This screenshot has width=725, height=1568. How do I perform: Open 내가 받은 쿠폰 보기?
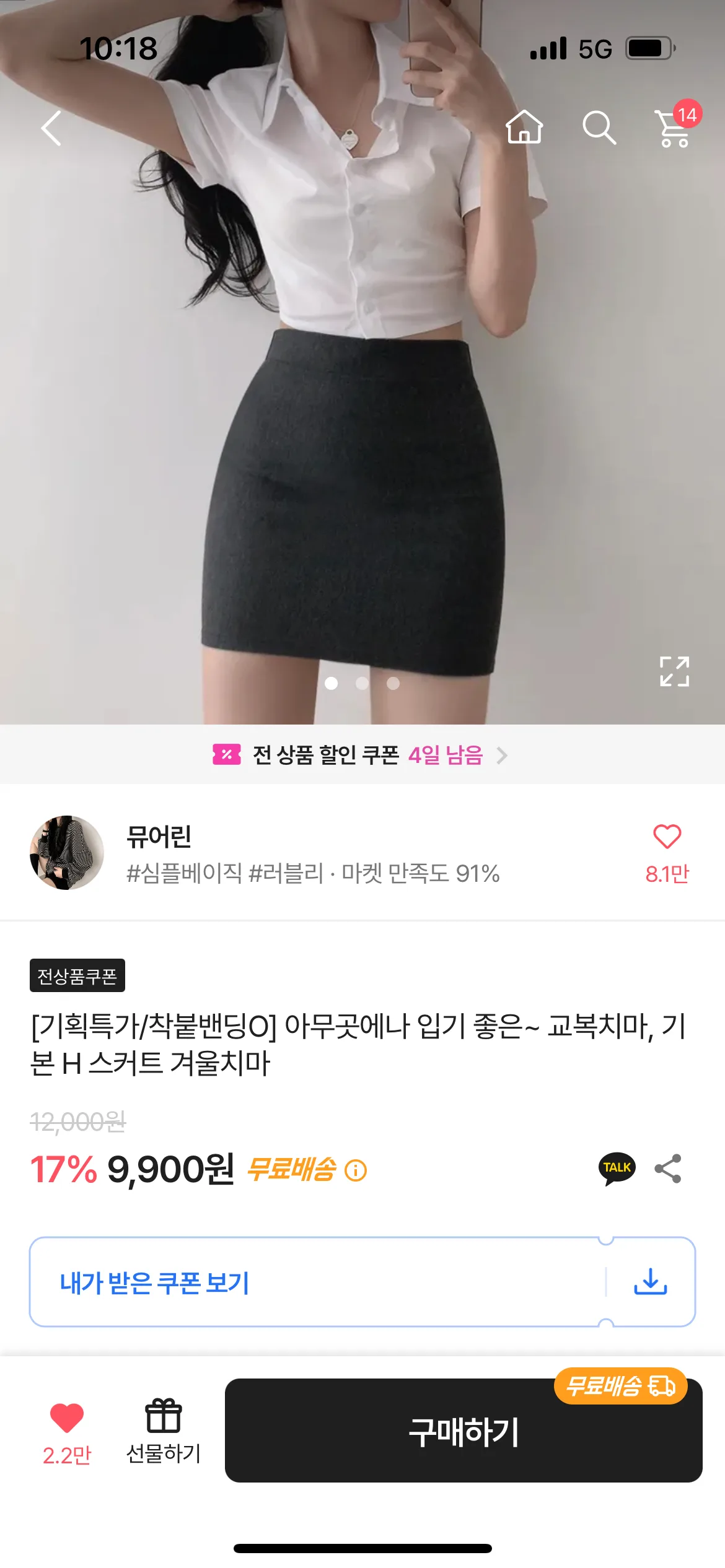tap(155, 1283)
